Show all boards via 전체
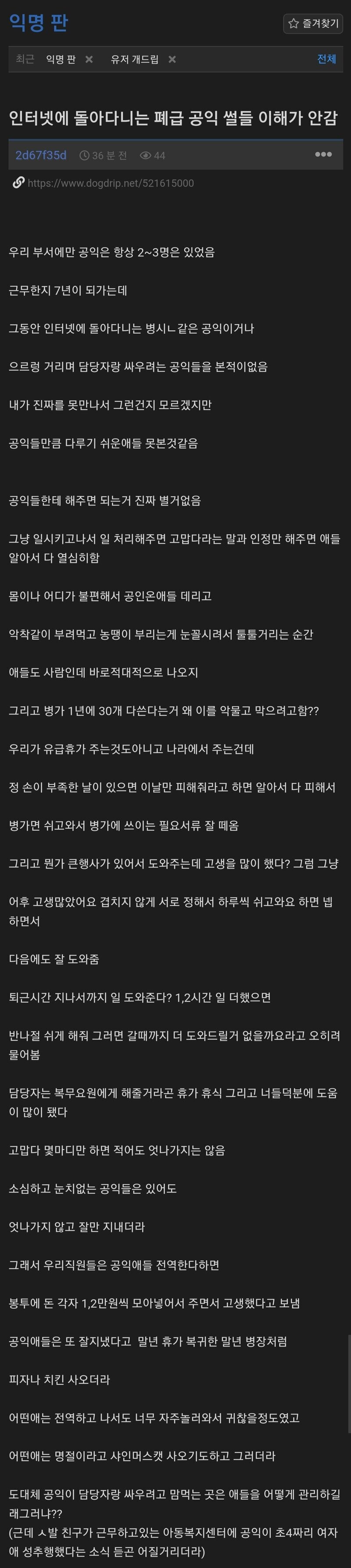Image resolution: width=351 pixels, height=1568 pixels. tap(326, 59)
